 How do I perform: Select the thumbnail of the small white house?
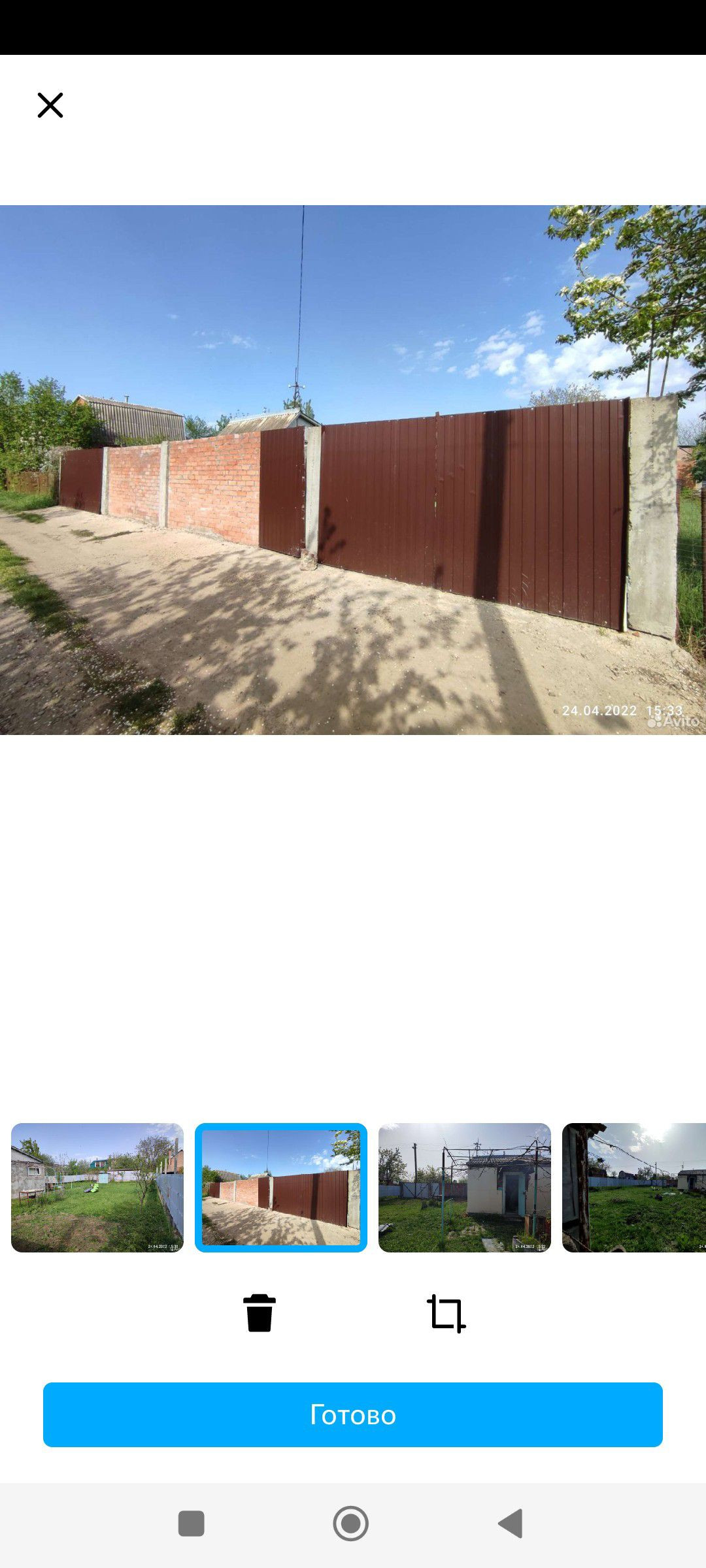[465, 1187]
